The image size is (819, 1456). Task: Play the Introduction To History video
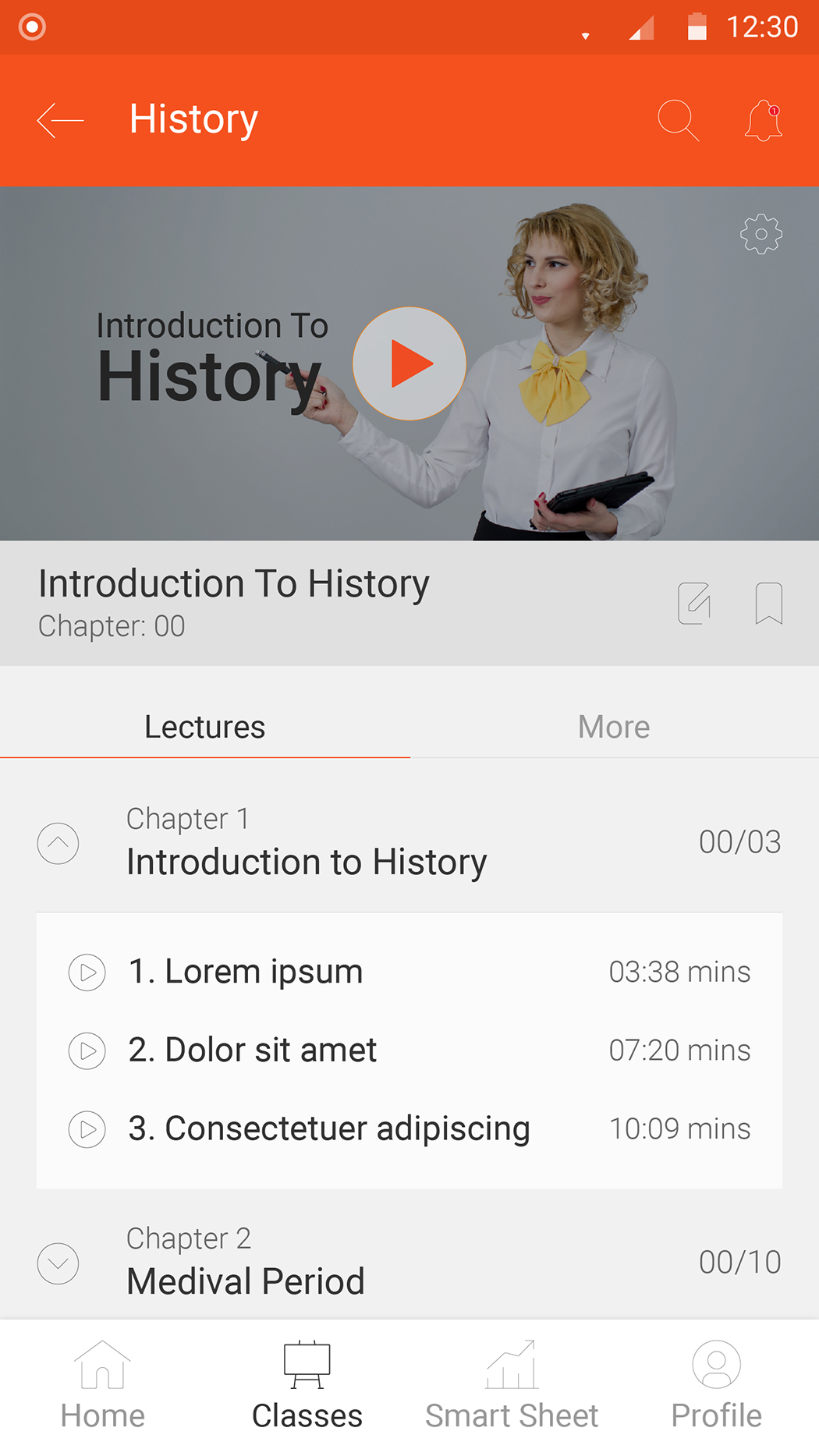[x=409, y=363]
